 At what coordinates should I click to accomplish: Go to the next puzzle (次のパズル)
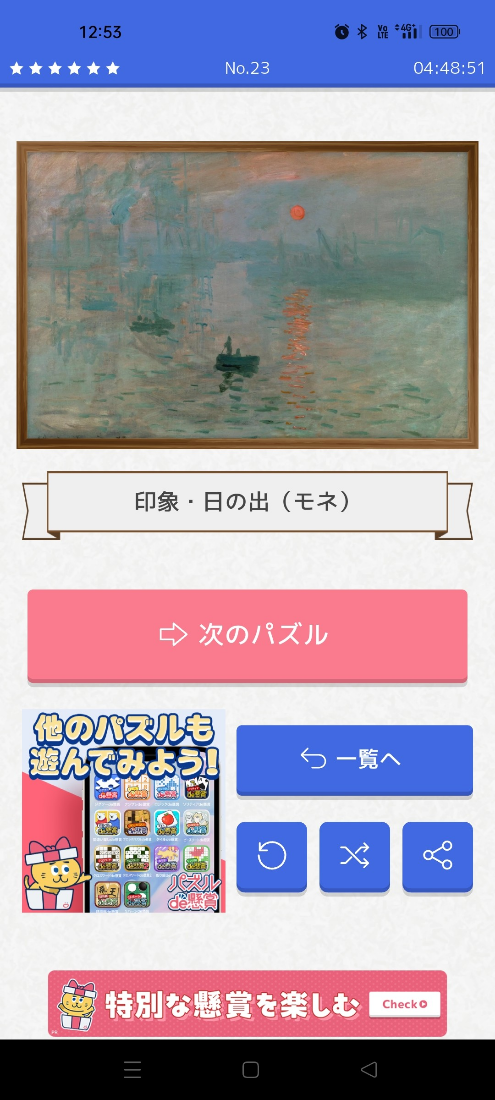click(247, 635)
